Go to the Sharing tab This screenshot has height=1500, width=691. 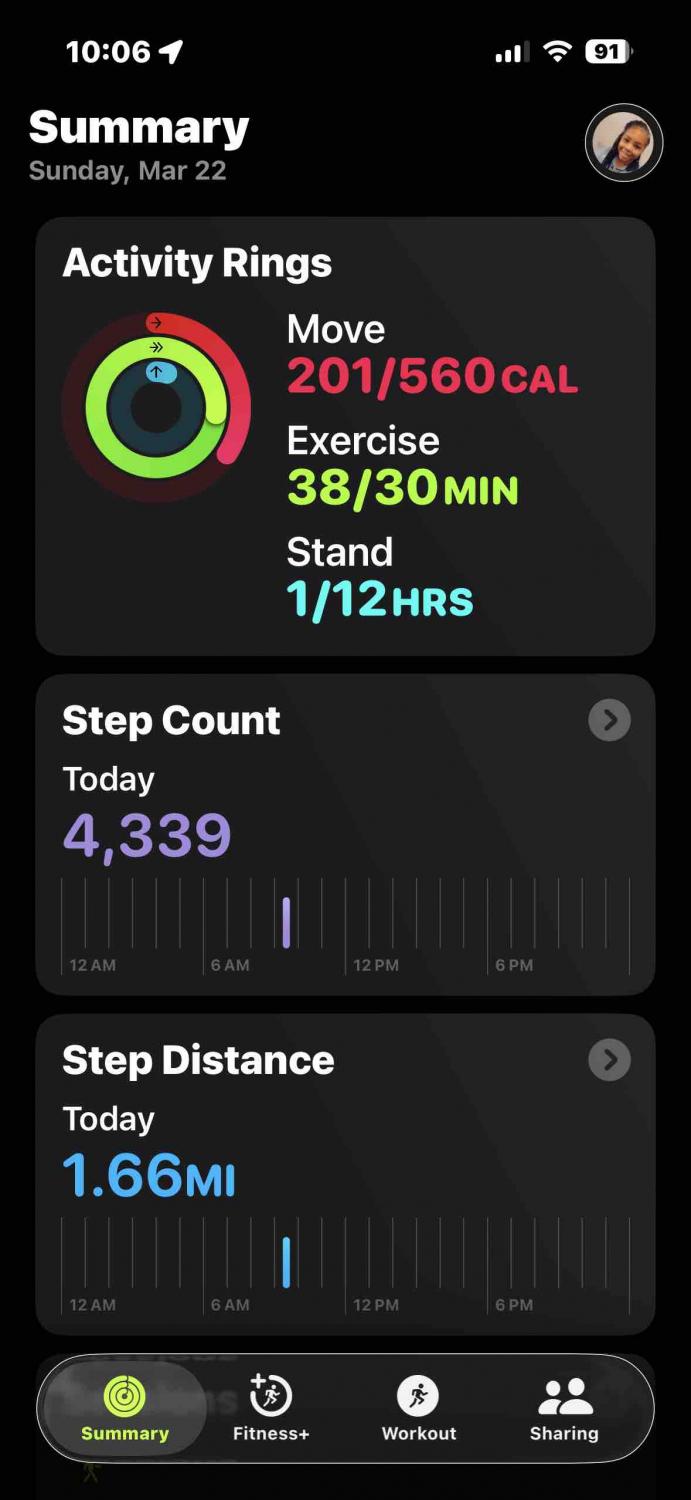pyautogui.click(x=564, y=1408)
